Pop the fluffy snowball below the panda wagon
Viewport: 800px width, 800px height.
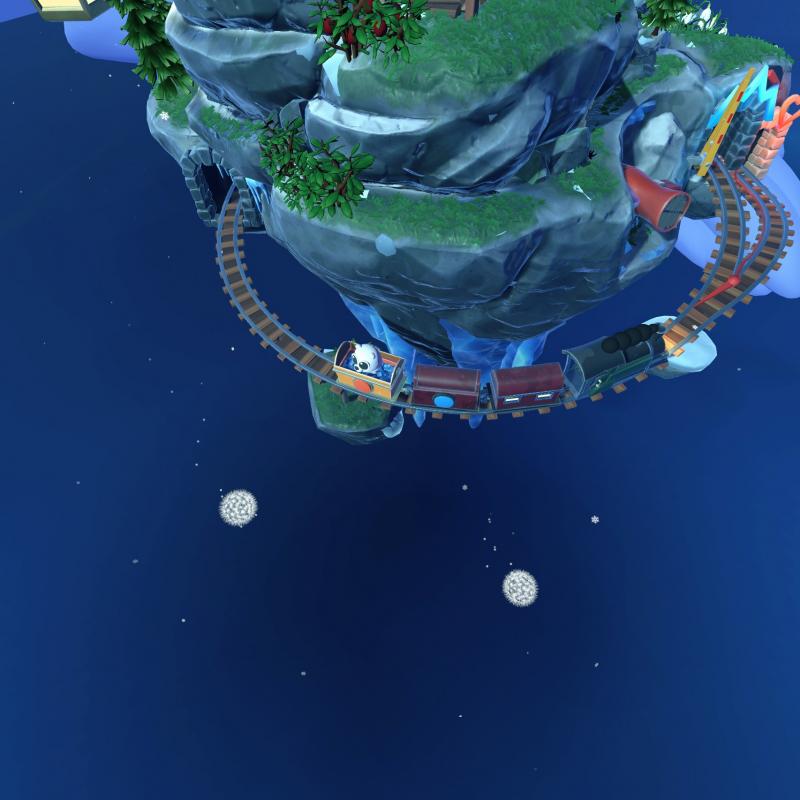pyautogui.click(x=238, y=508)
